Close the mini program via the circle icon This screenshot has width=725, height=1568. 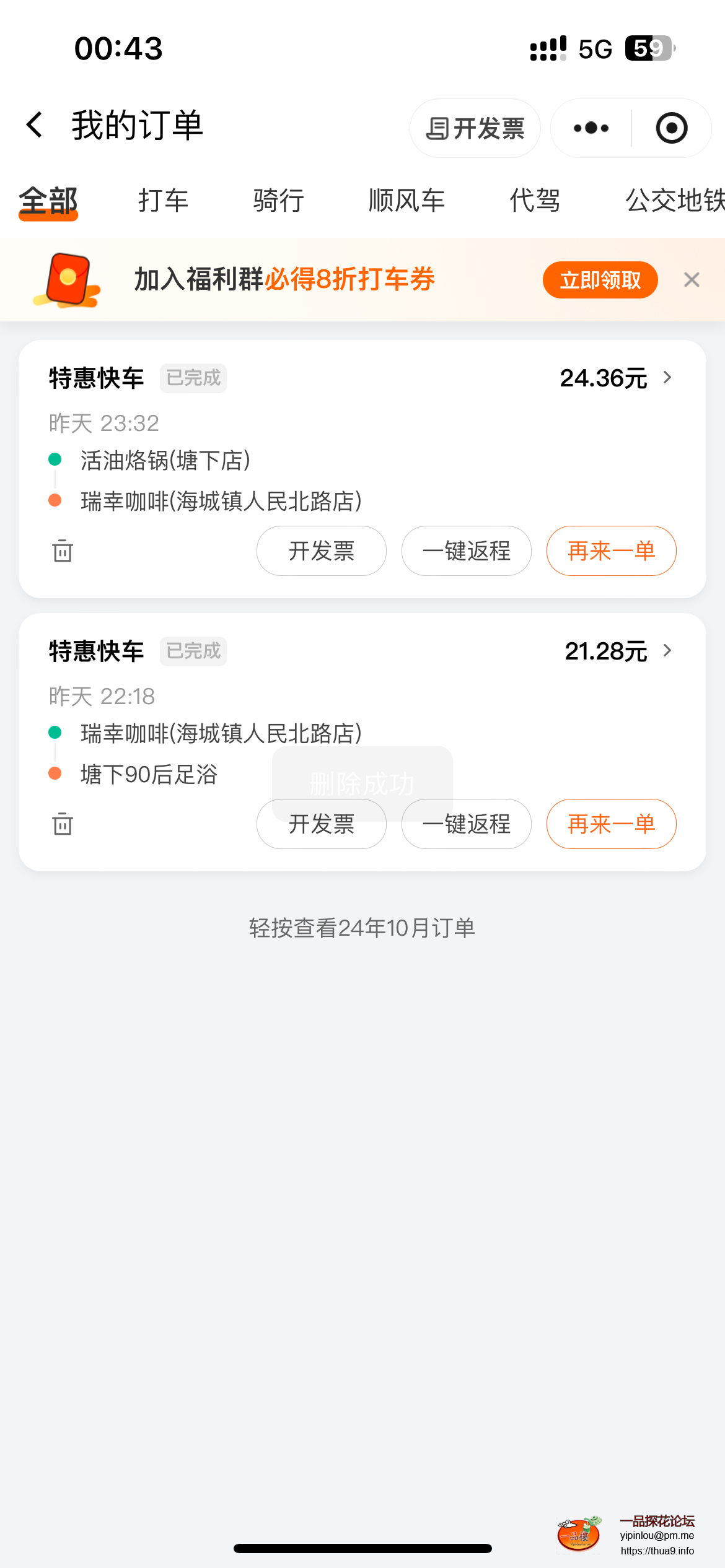(x=671, y=128)
